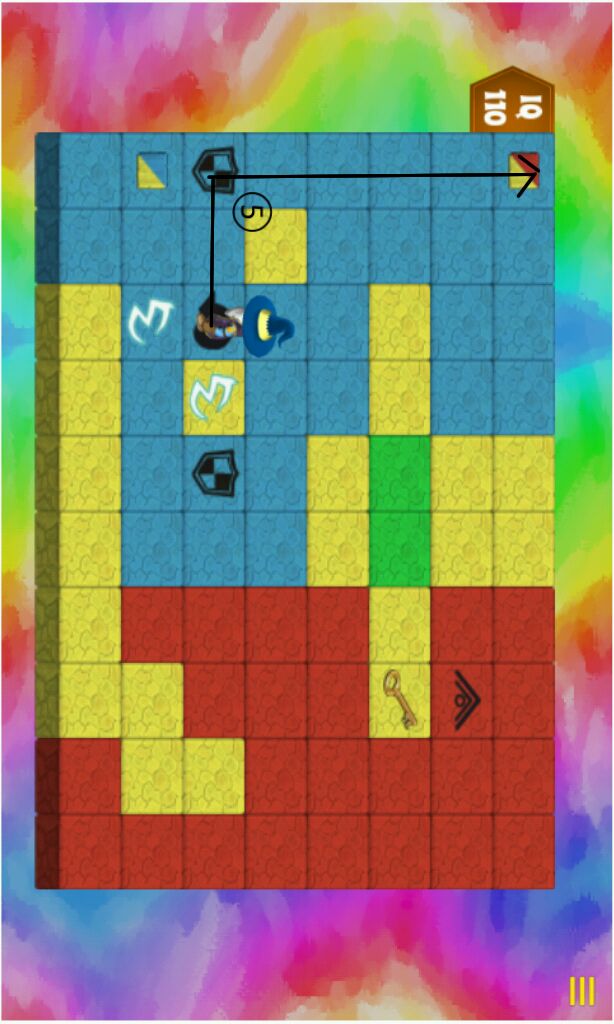
Task: Select the black chevron arrows tile
Action: point(464,699)
